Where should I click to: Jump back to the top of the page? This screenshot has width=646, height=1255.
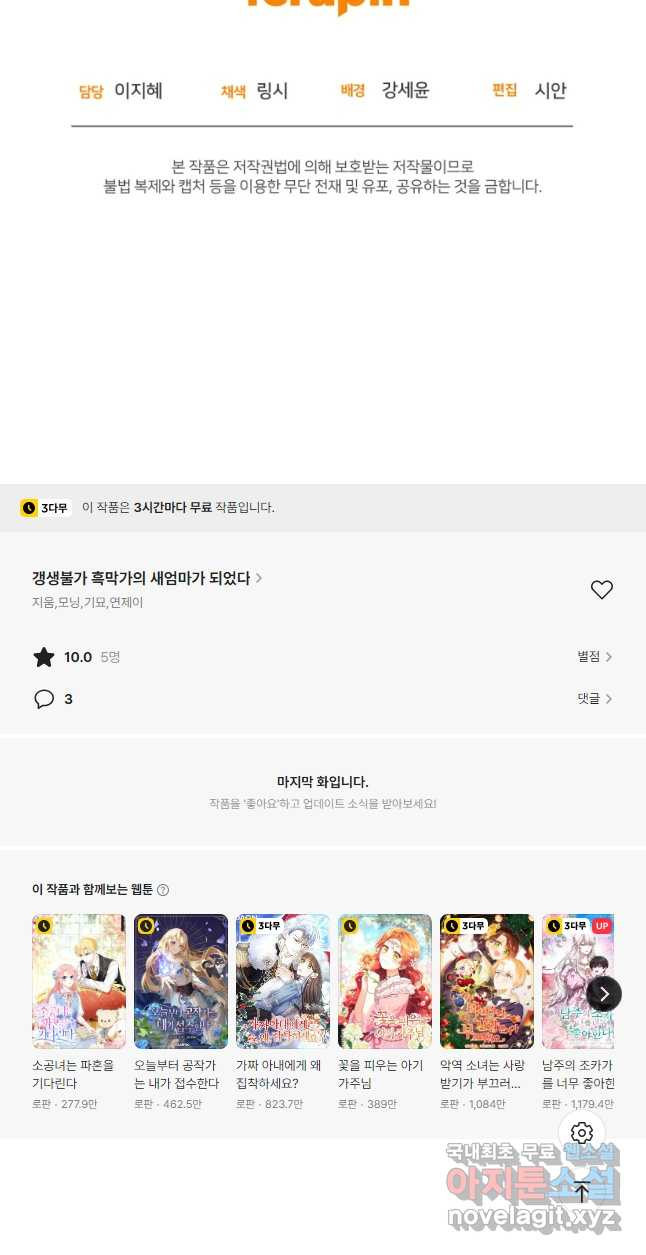tap(582, 1191)
